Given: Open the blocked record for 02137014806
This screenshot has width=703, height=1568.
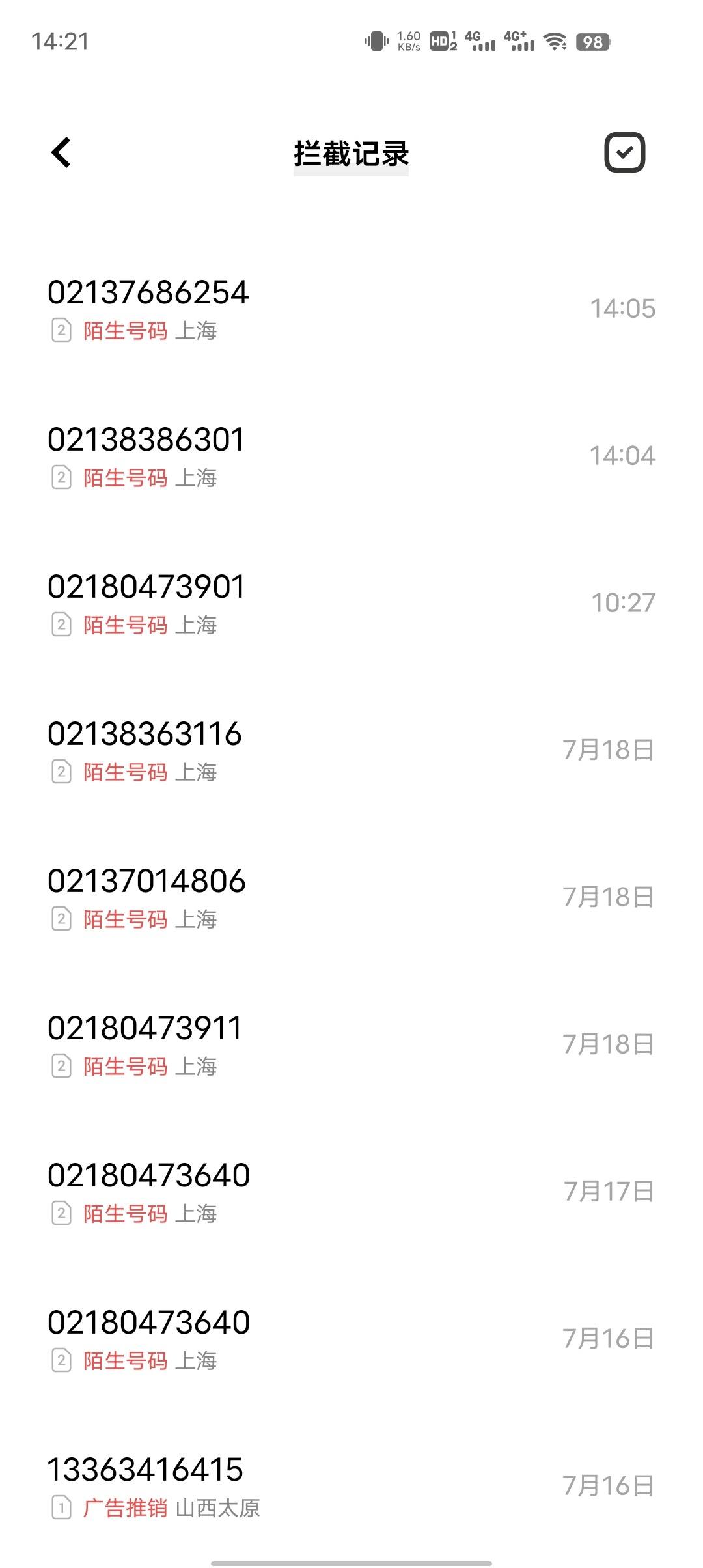Looking at the screenshot, I should 351,898.
